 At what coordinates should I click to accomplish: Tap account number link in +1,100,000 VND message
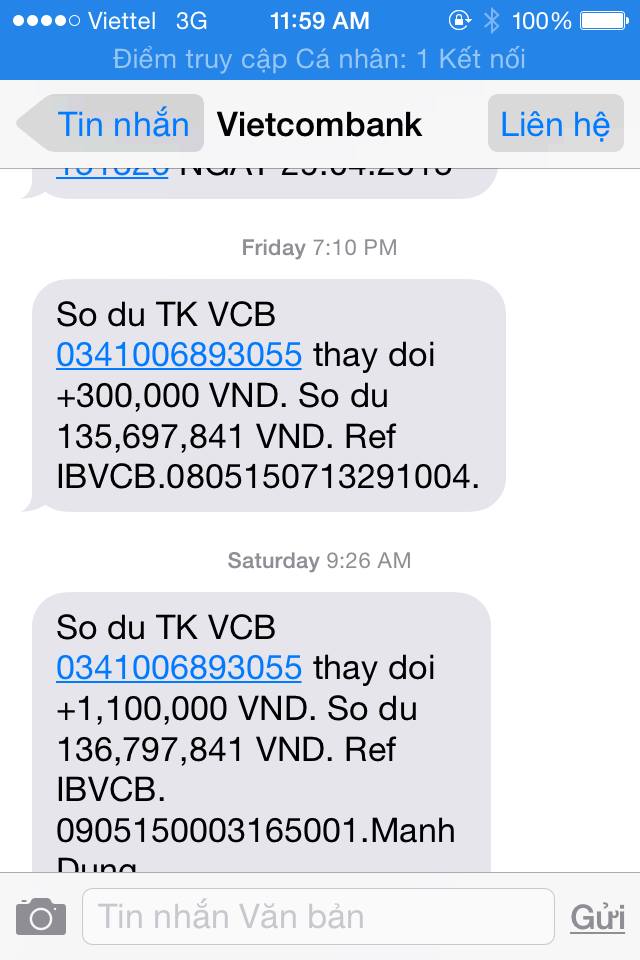(179, 667)
